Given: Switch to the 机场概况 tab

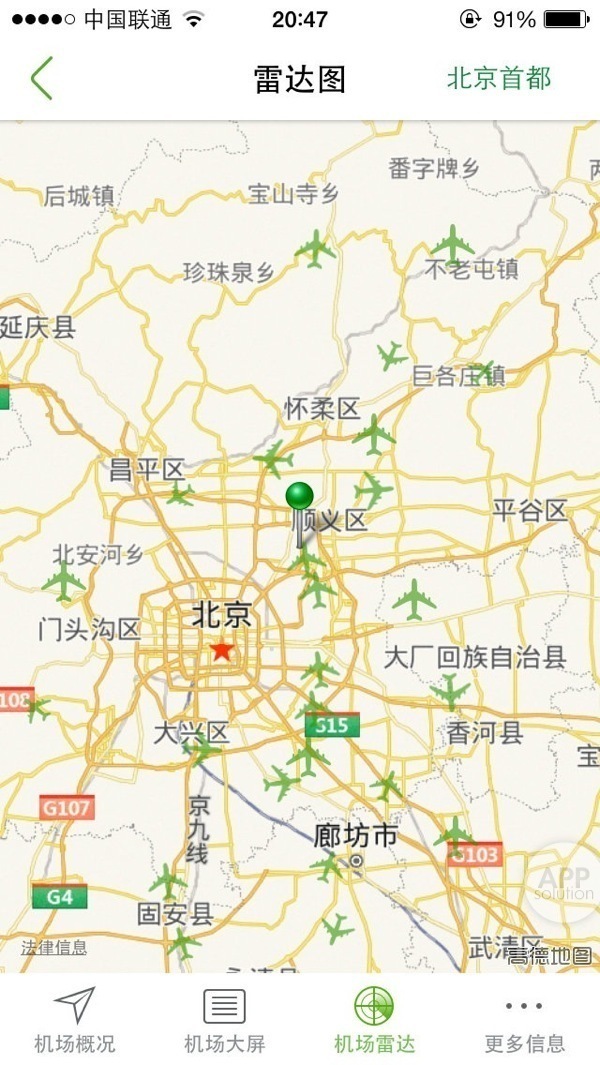Looking at the screenshot, I should pos(75,1020).
